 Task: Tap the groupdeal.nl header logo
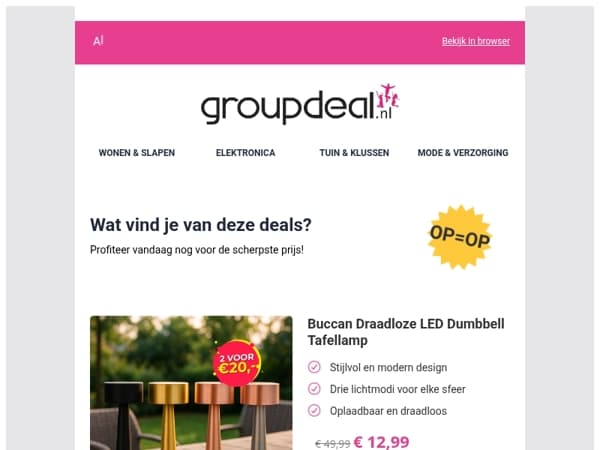coord(300,104)
